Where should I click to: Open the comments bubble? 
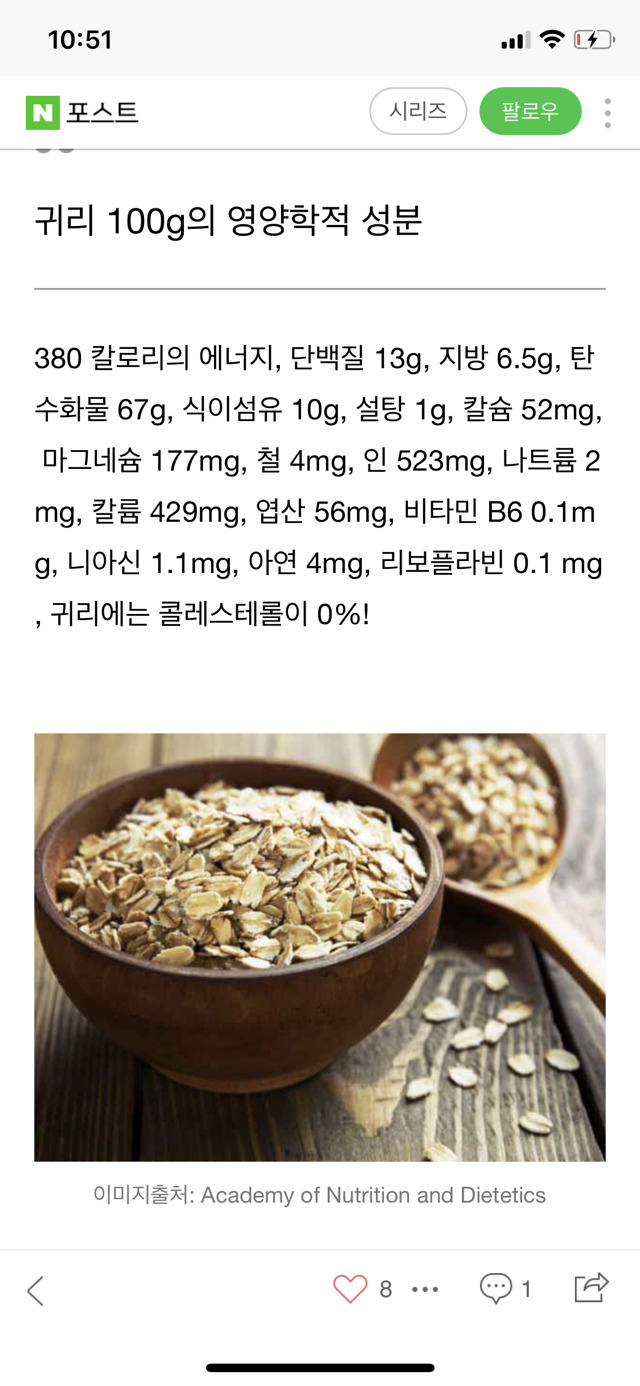(x=496, y=1289)
